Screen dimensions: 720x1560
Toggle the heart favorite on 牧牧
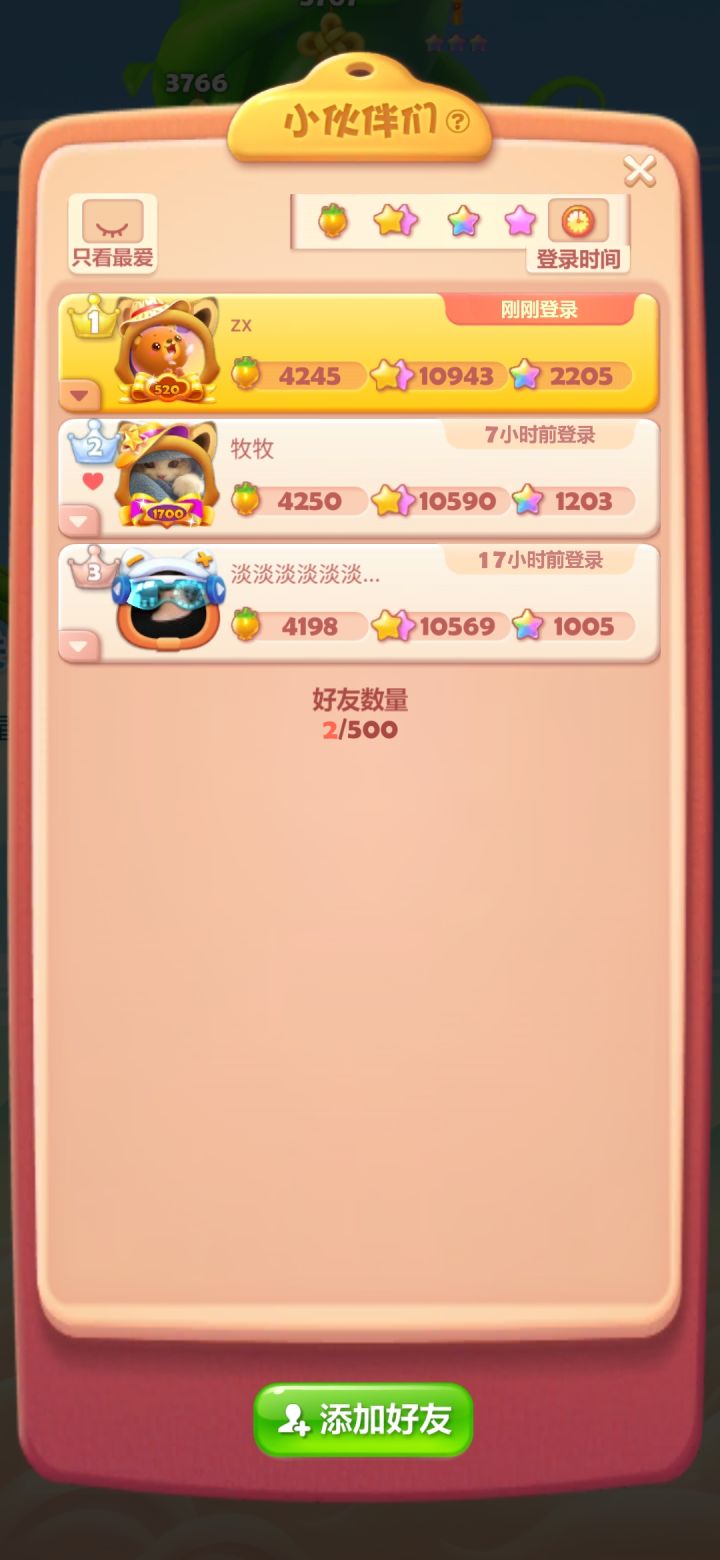click(x=91, y=480)
